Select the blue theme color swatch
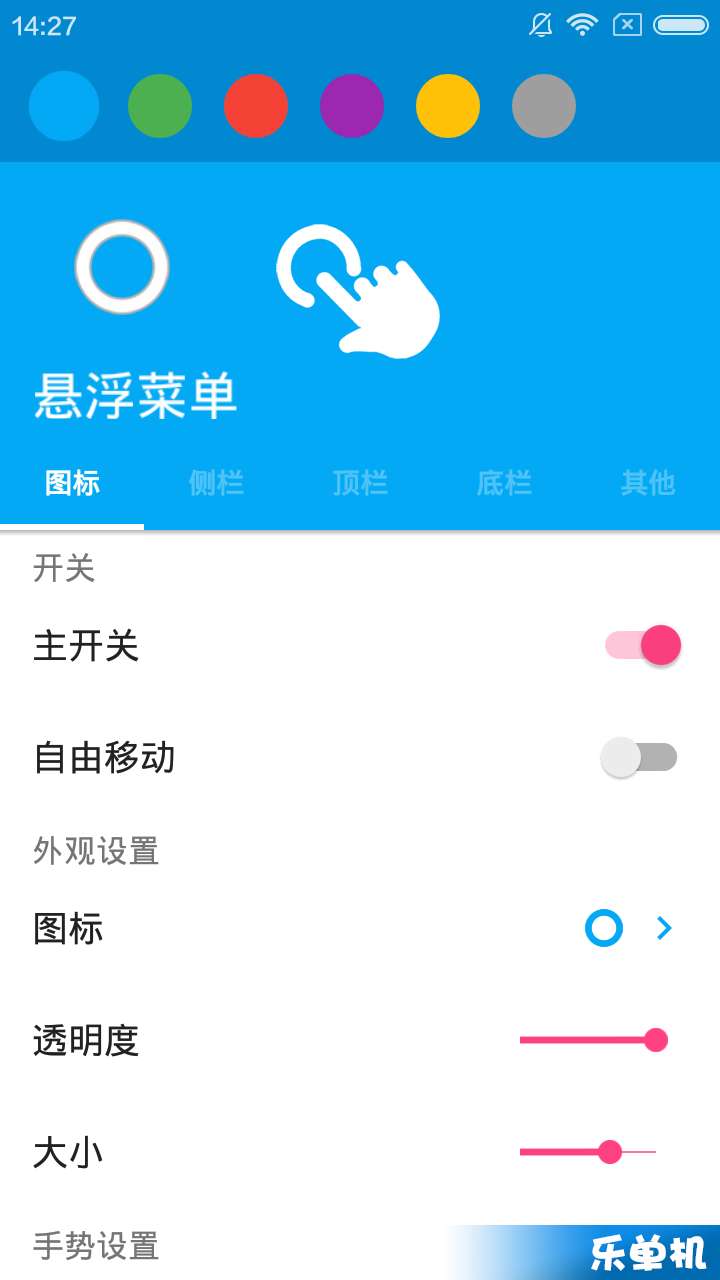720x1280 pixels. tap(64, 106)
